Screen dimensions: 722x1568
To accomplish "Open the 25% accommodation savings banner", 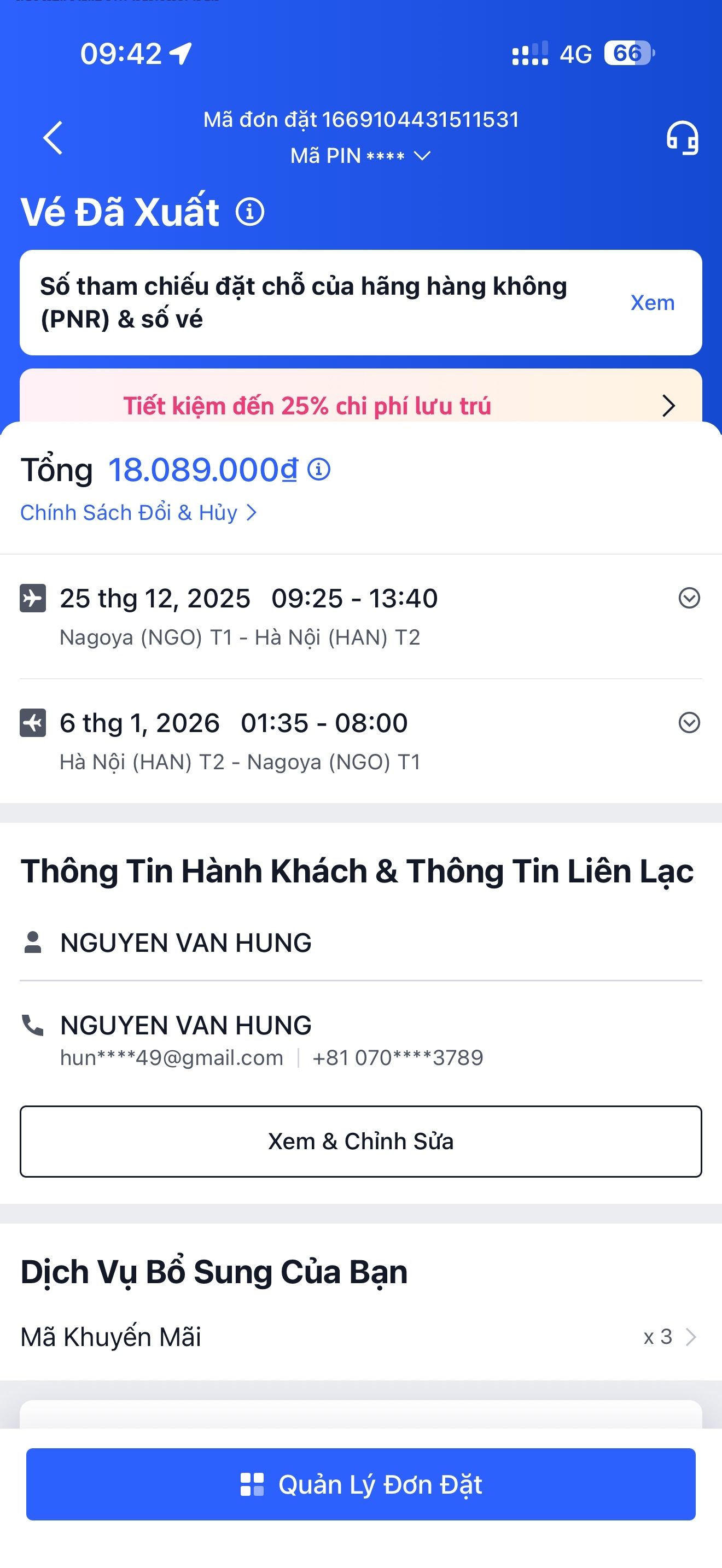I will point(360,405).
